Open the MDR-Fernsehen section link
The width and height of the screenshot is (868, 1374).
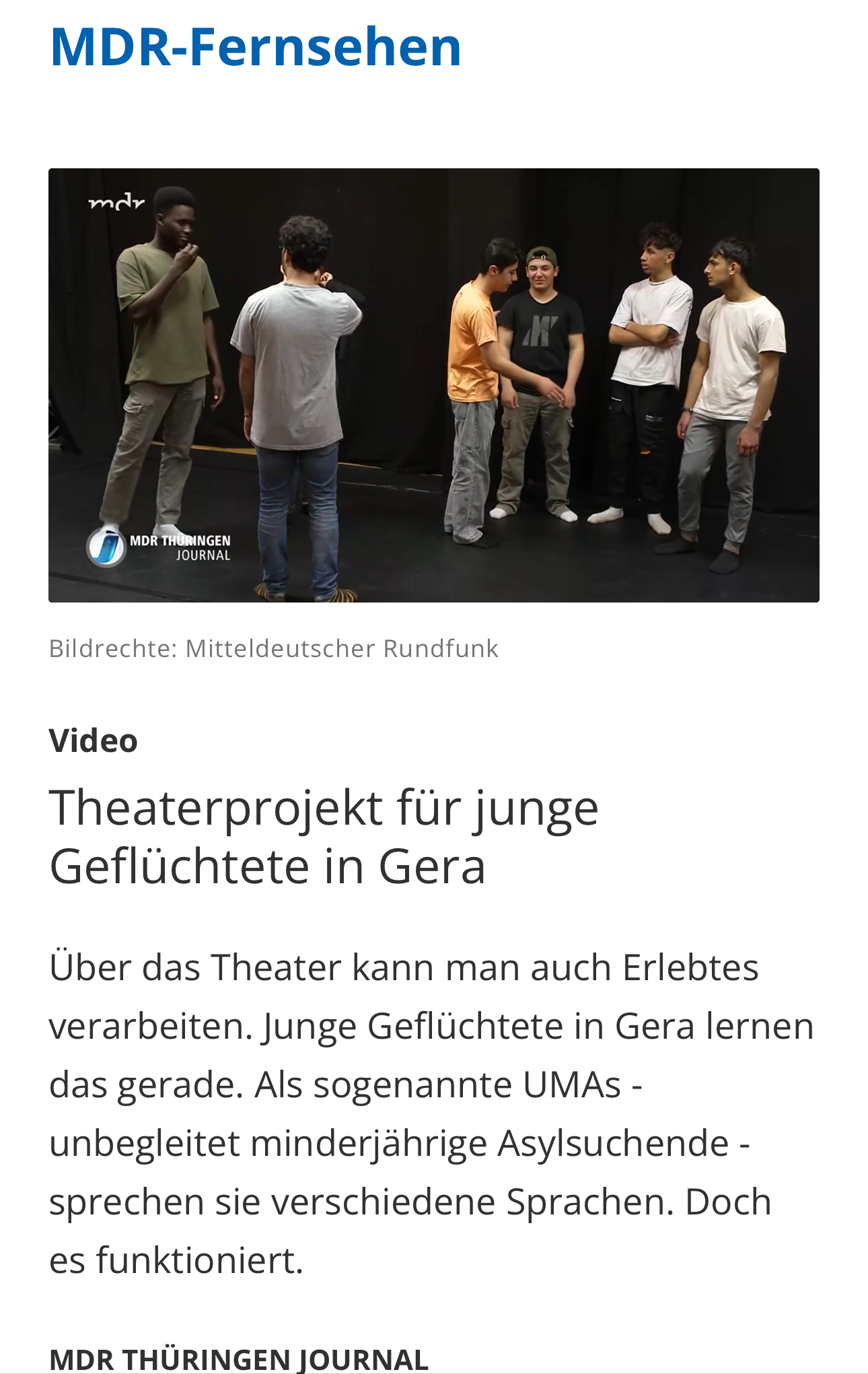point(255,46)
